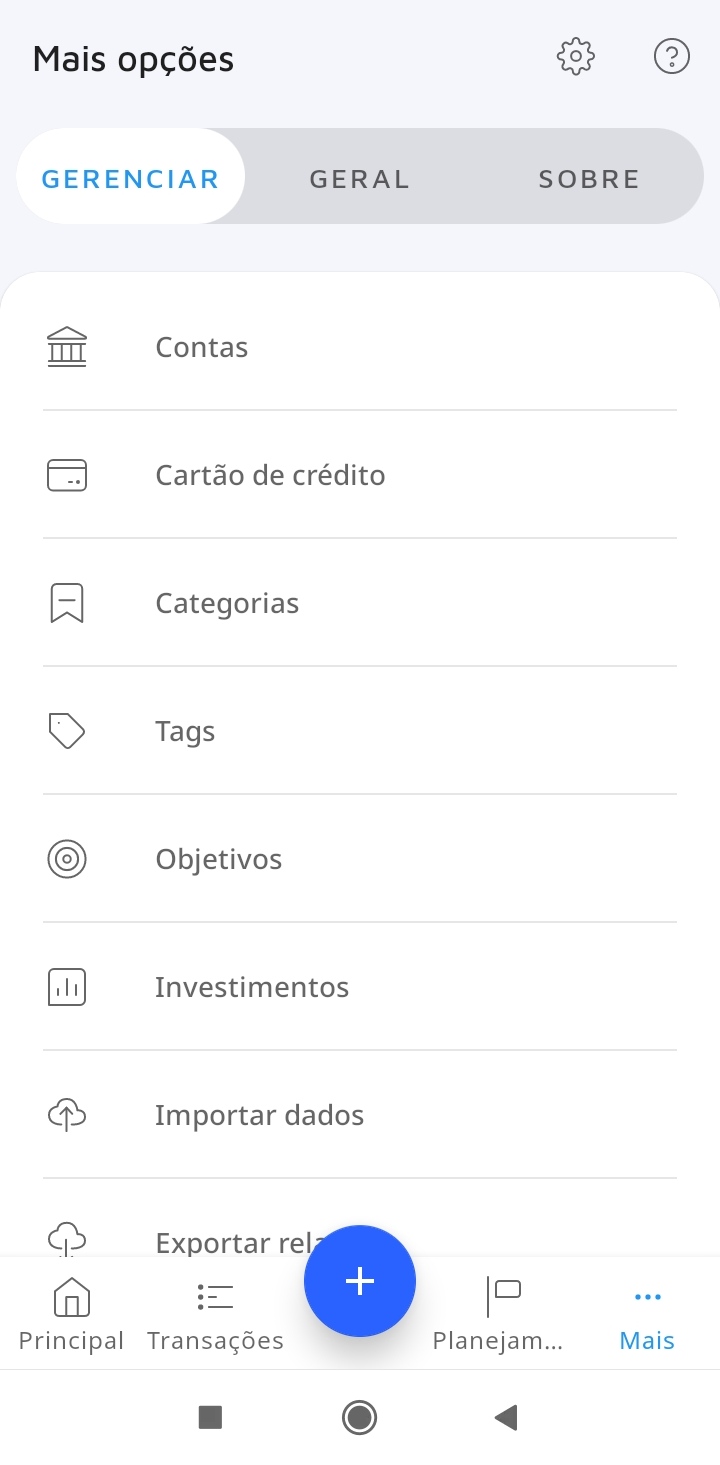The image size is (720, 1465).
Task: Select the GERENCIAR tab
Action: (131, 179)
